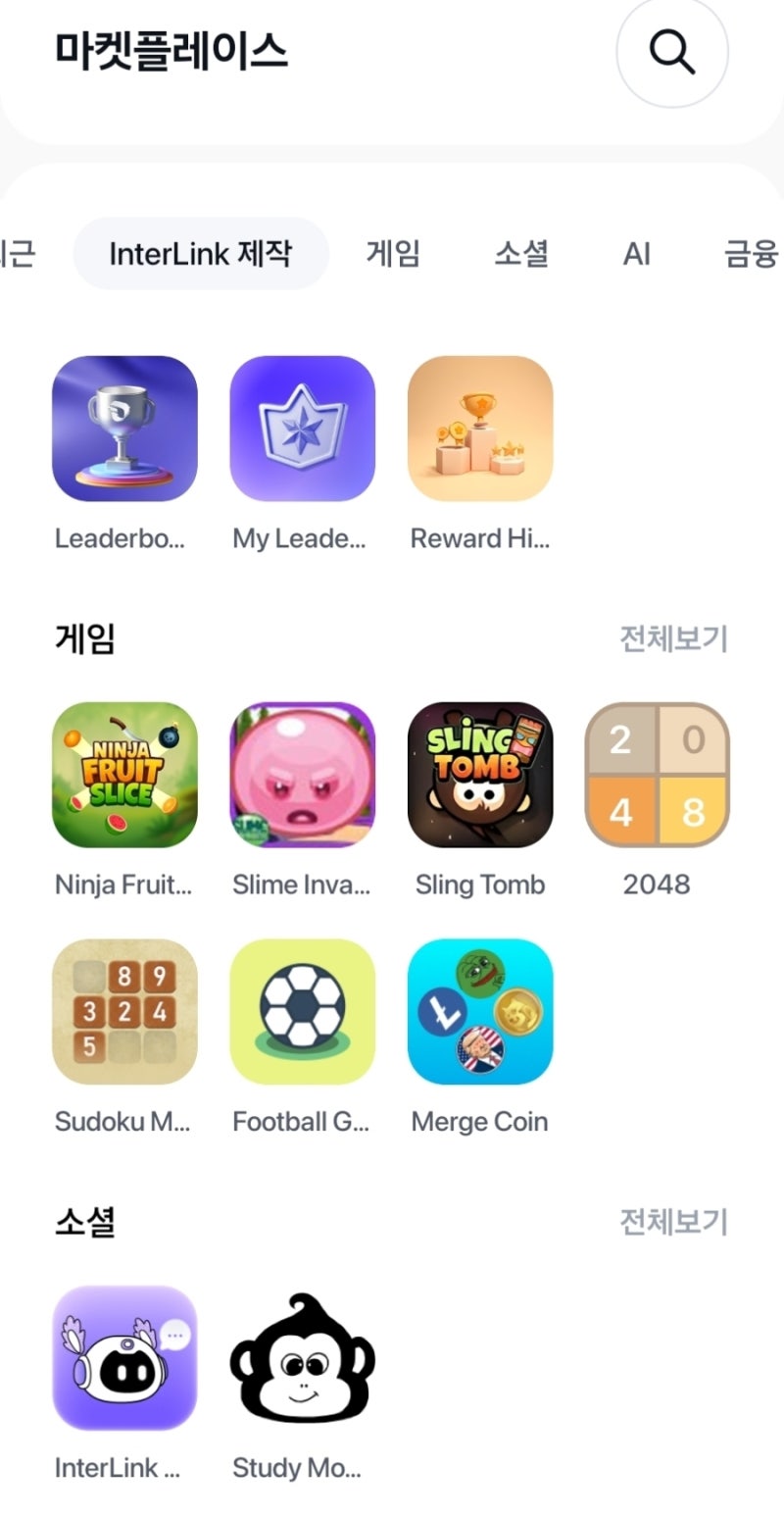Switch to the 게임 tab
The image size is (784, 1517).
[x=393, y=254]
